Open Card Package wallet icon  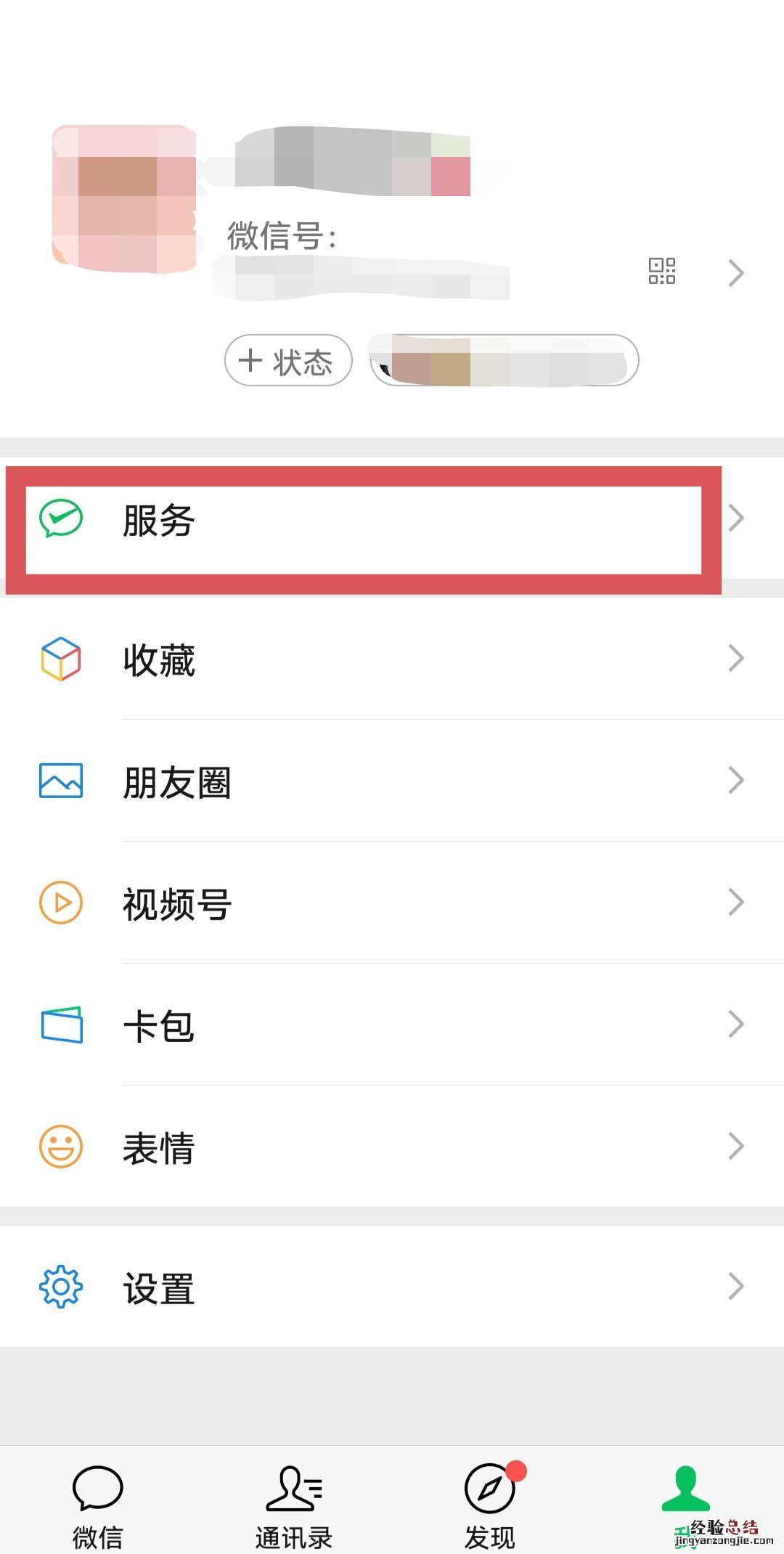coord(62,1025)
